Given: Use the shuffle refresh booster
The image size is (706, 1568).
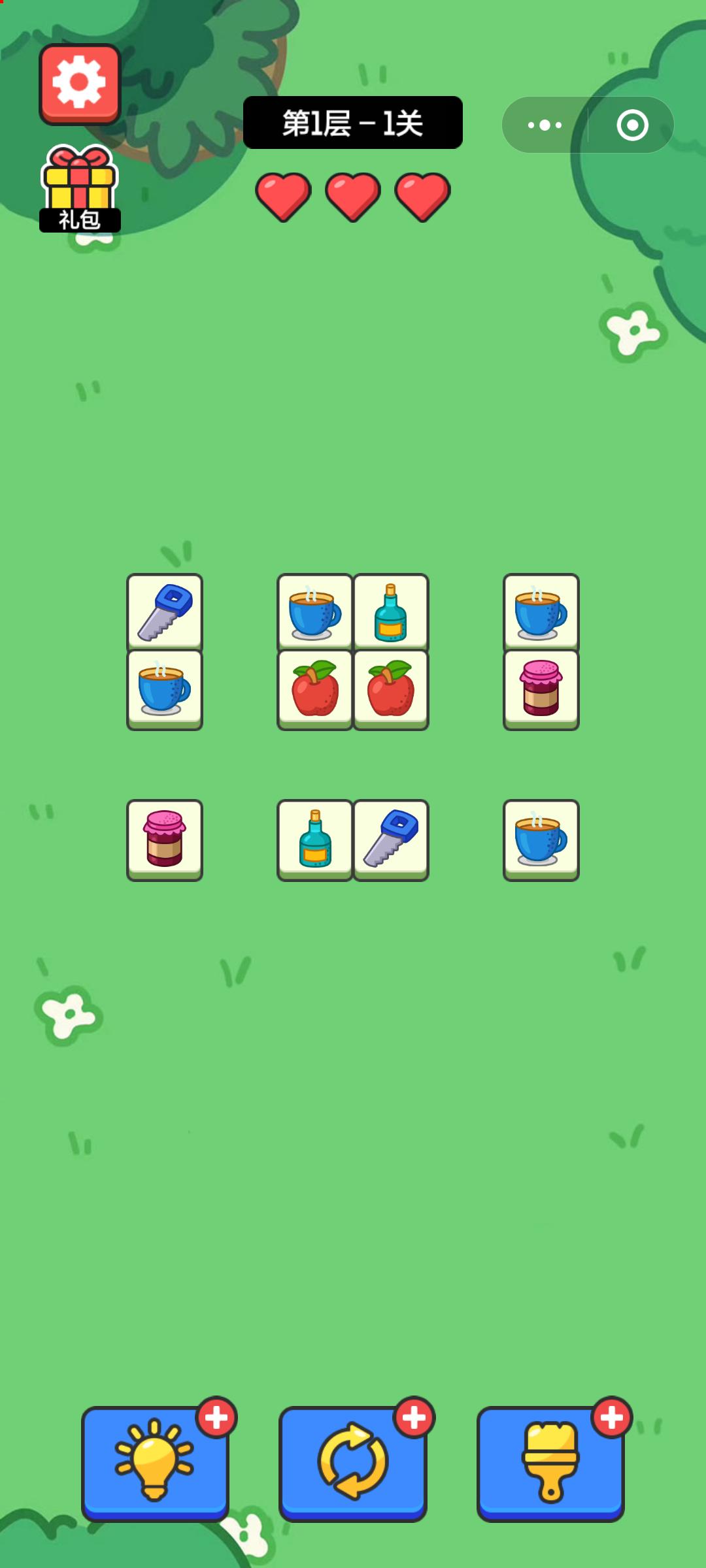Looking at the screenshot, I should (x=353, y=1462).
